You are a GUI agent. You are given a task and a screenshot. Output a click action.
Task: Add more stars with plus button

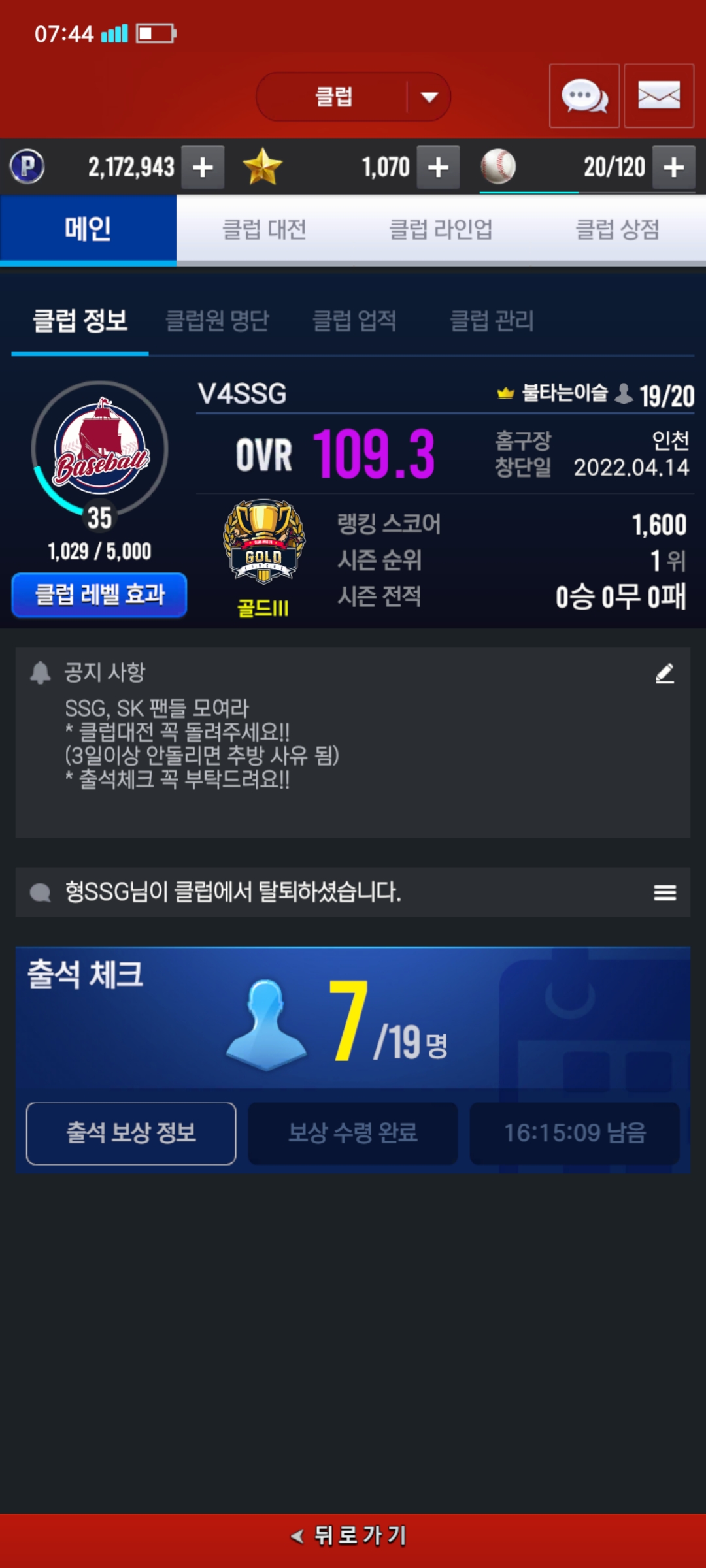coord(438,167)
